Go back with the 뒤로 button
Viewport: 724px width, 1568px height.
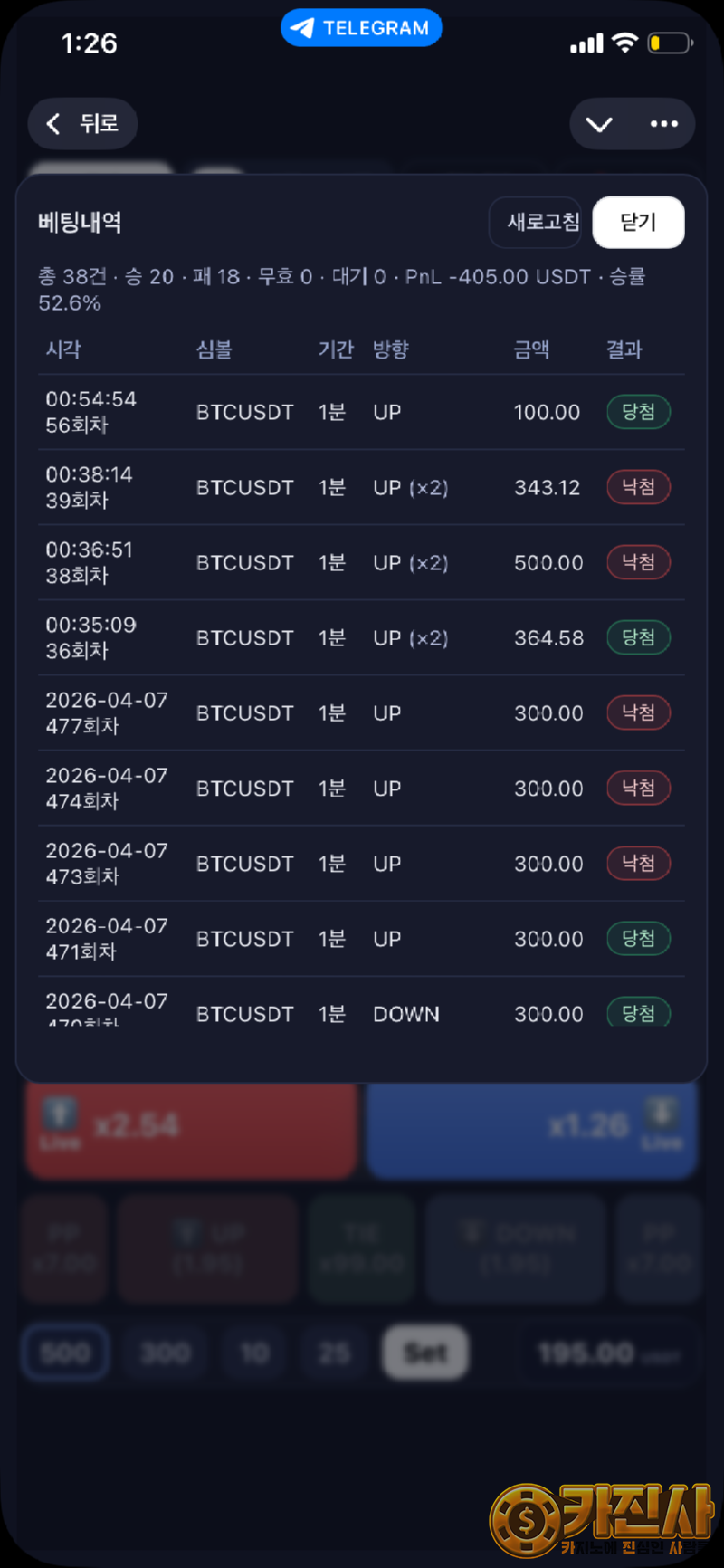point(82,124)
